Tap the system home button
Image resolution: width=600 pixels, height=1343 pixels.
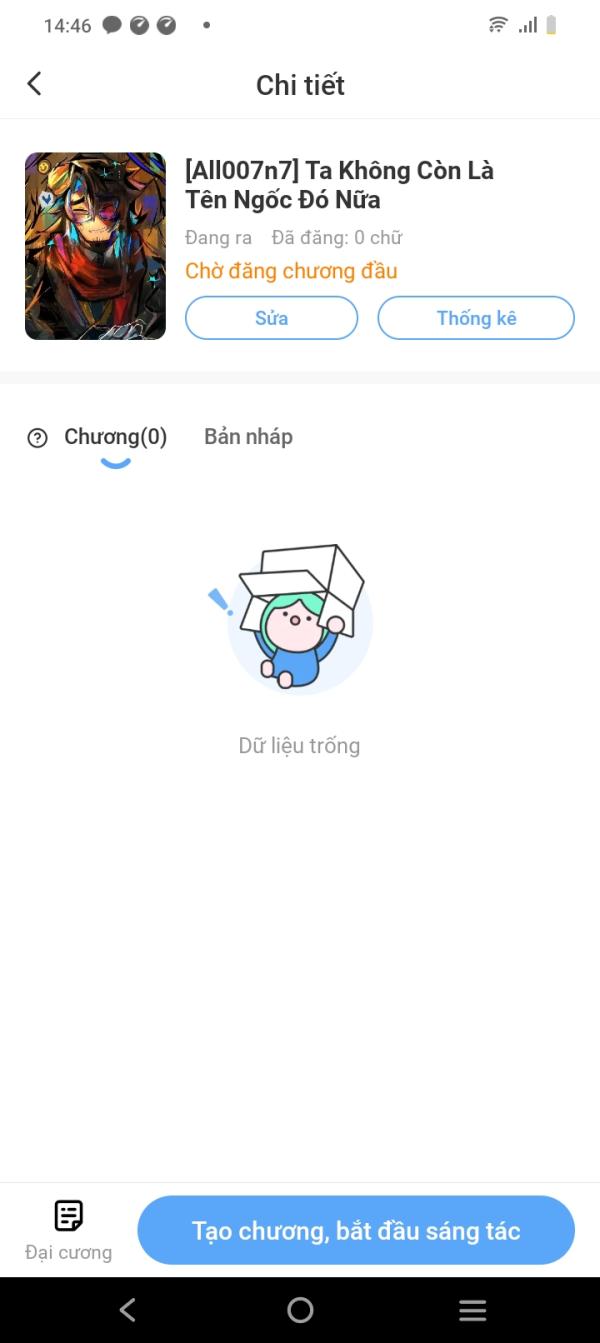pyautogui.click(x=300, y=1310)
